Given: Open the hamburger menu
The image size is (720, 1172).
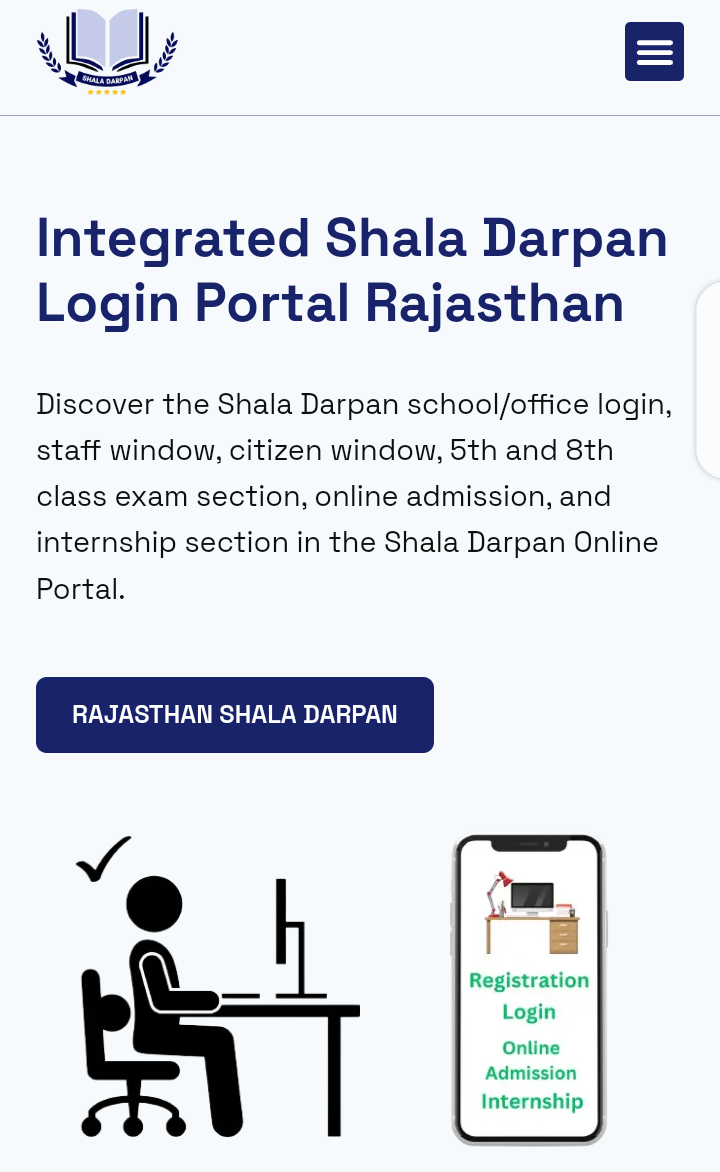Looking at the screenshot, I should 654,52.
